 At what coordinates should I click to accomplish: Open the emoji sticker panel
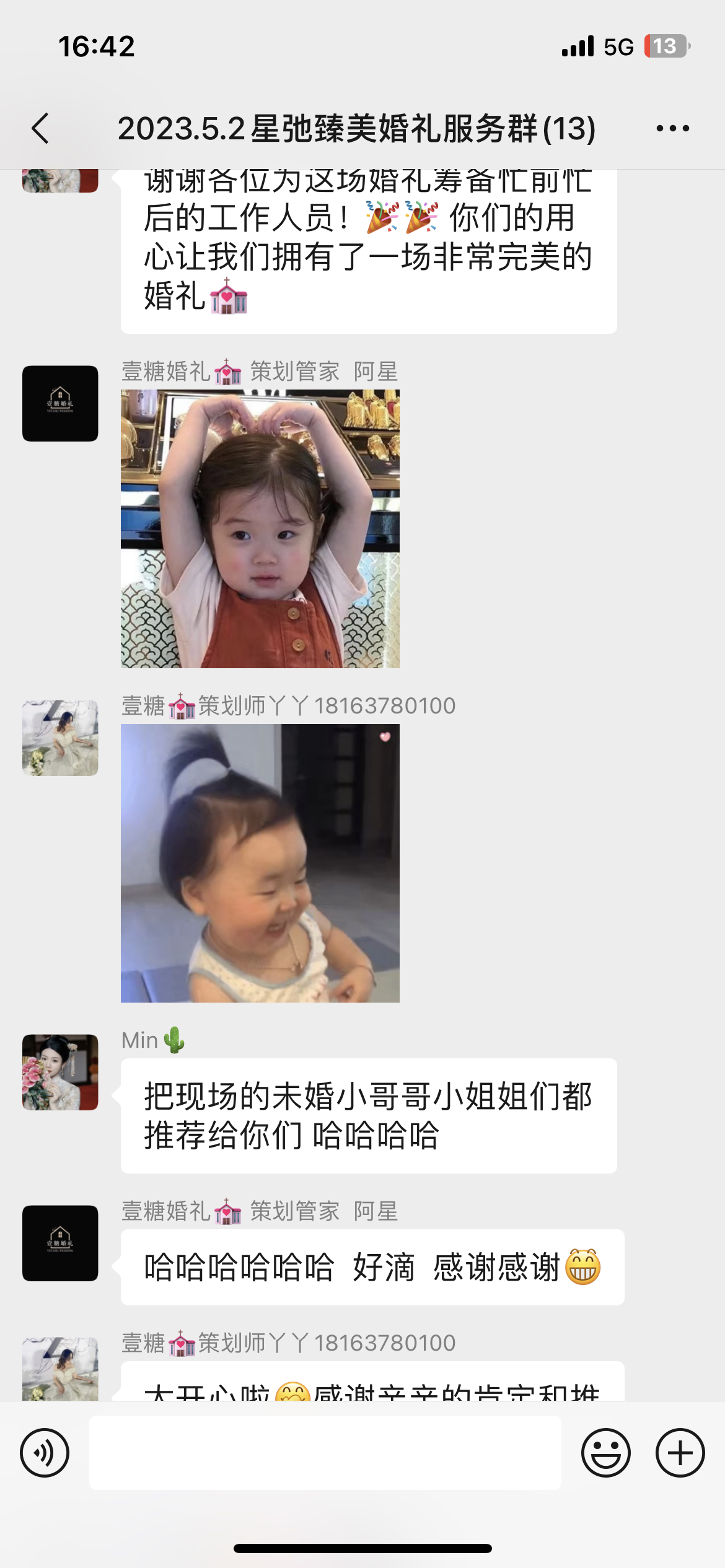(x=606, y=1453)
